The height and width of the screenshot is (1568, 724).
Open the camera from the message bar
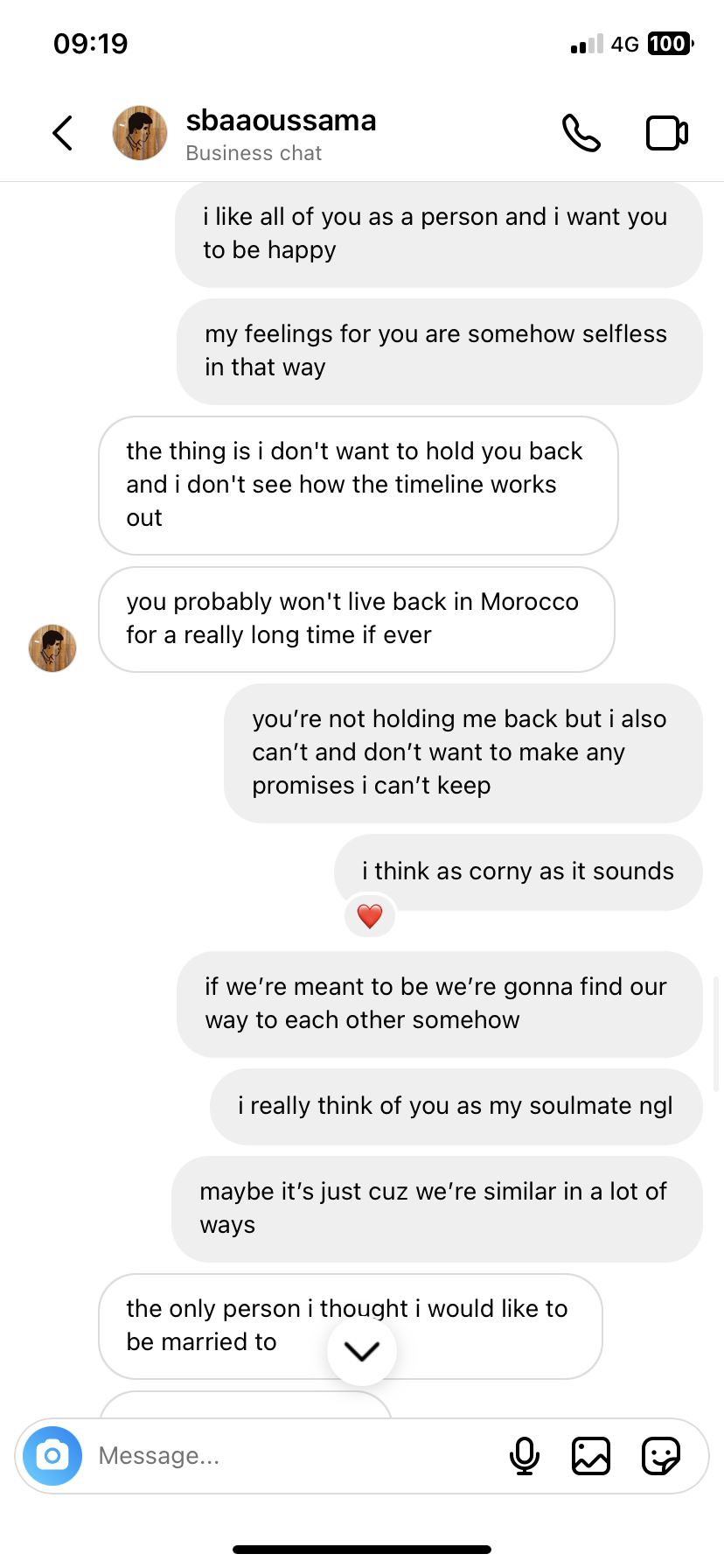[52, 1456]
